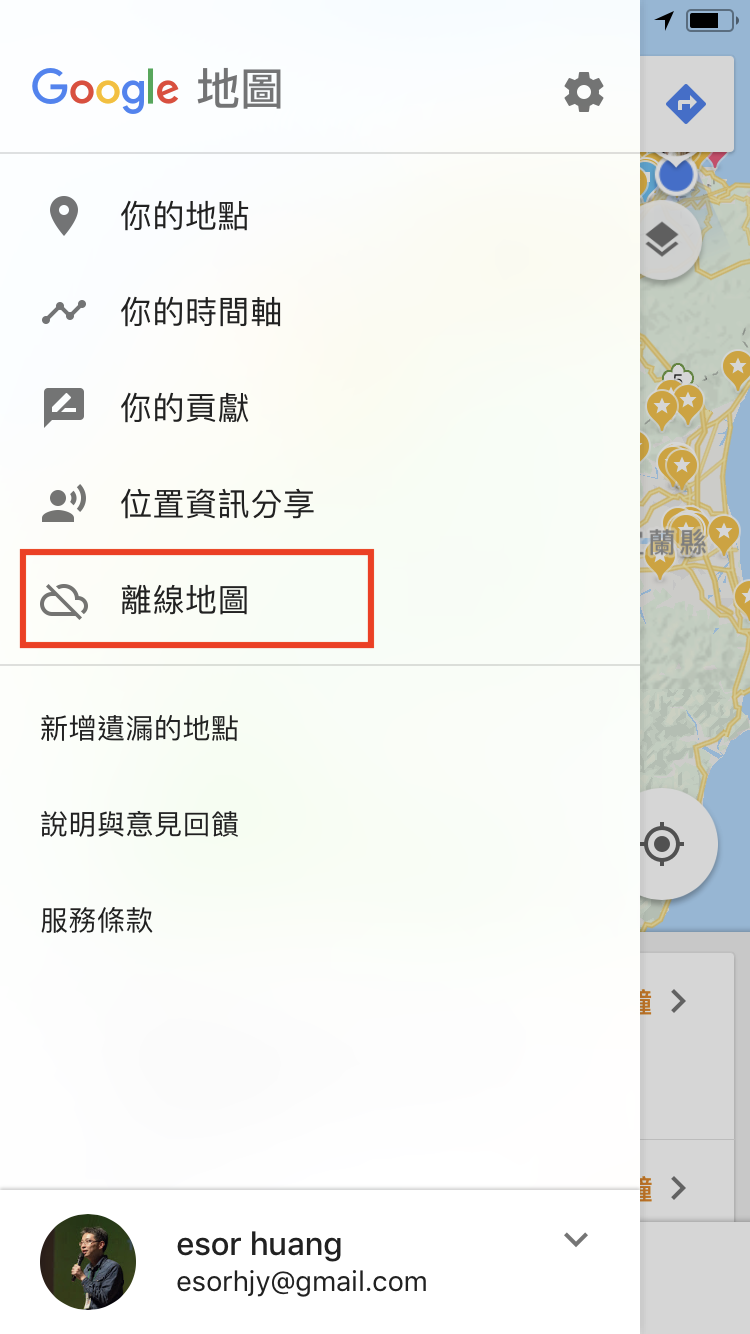Center map on my location
This screenshot has height=1334, width=750.
(662, 845)
